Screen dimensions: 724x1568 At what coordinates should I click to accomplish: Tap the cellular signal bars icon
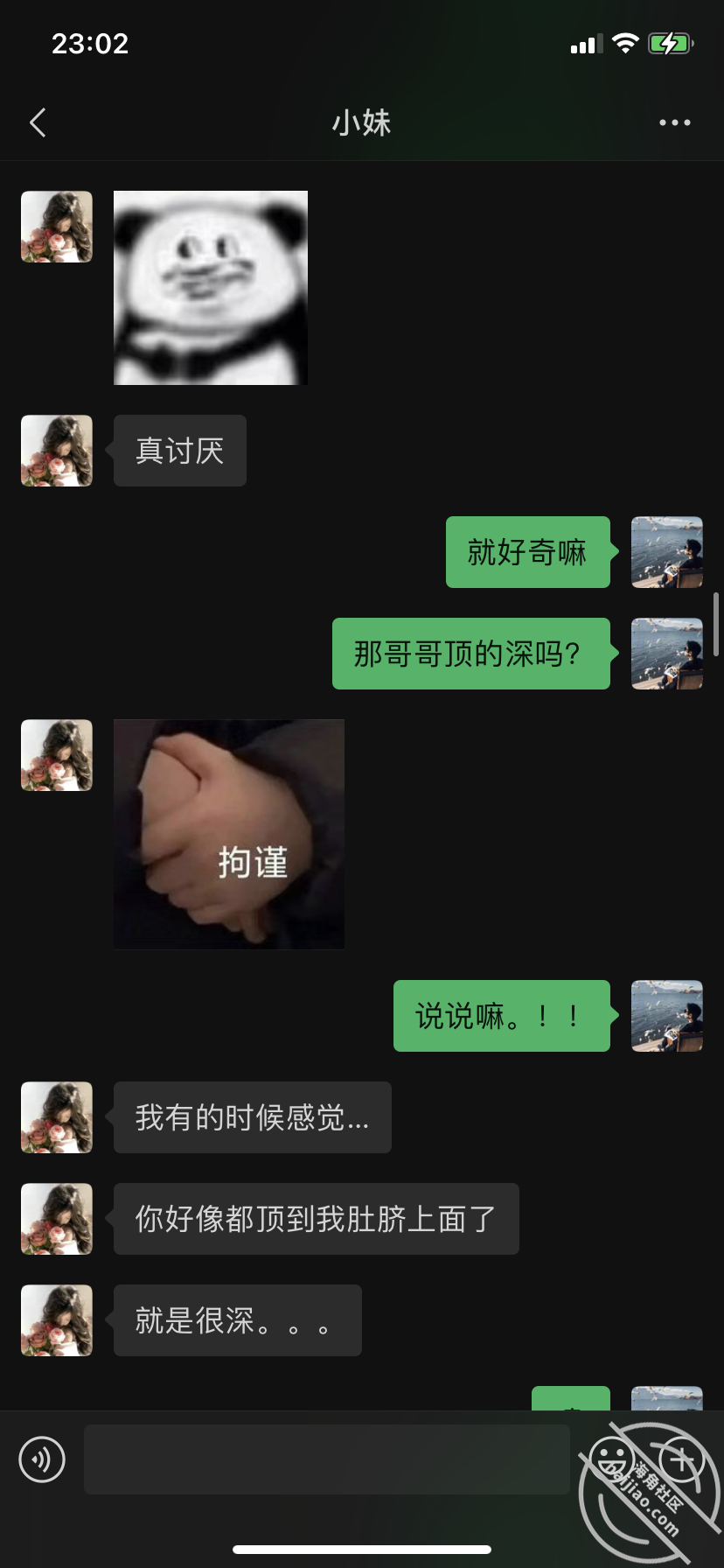[x=585, y=42]
